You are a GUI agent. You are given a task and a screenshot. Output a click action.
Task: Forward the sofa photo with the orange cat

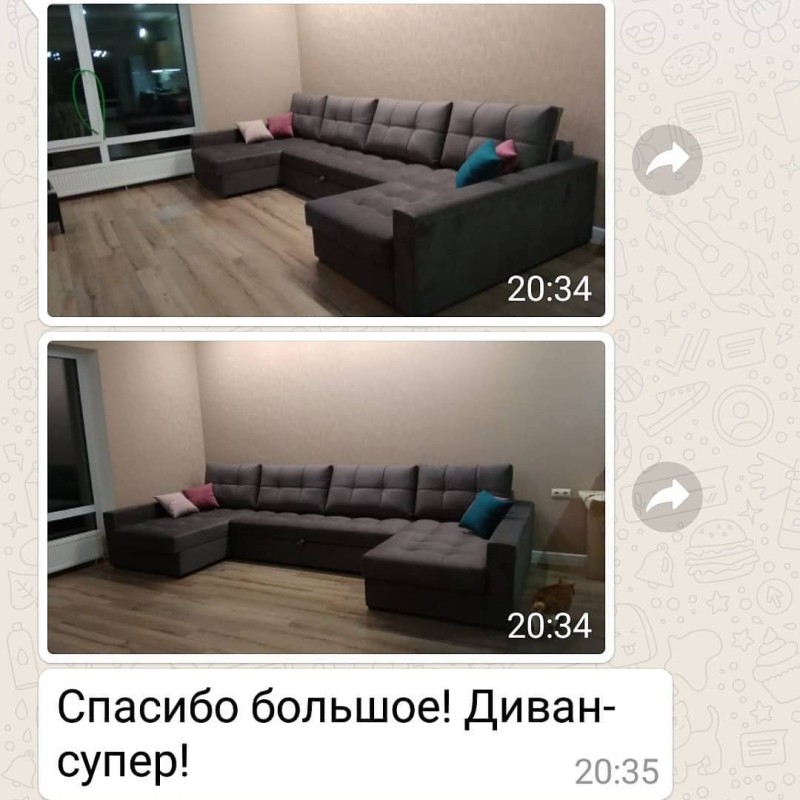(667, 496)
